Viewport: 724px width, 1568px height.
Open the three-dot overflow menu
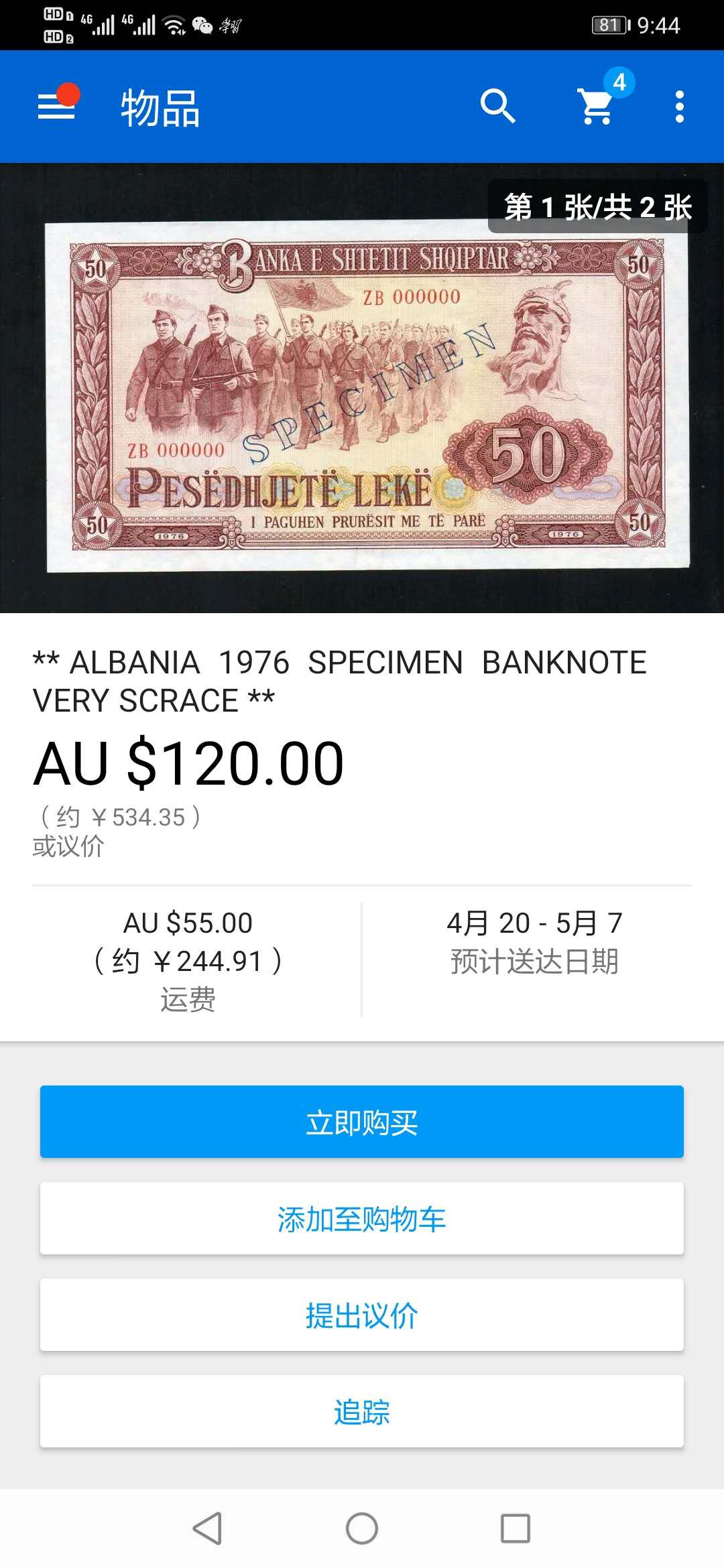click(679, 107)
